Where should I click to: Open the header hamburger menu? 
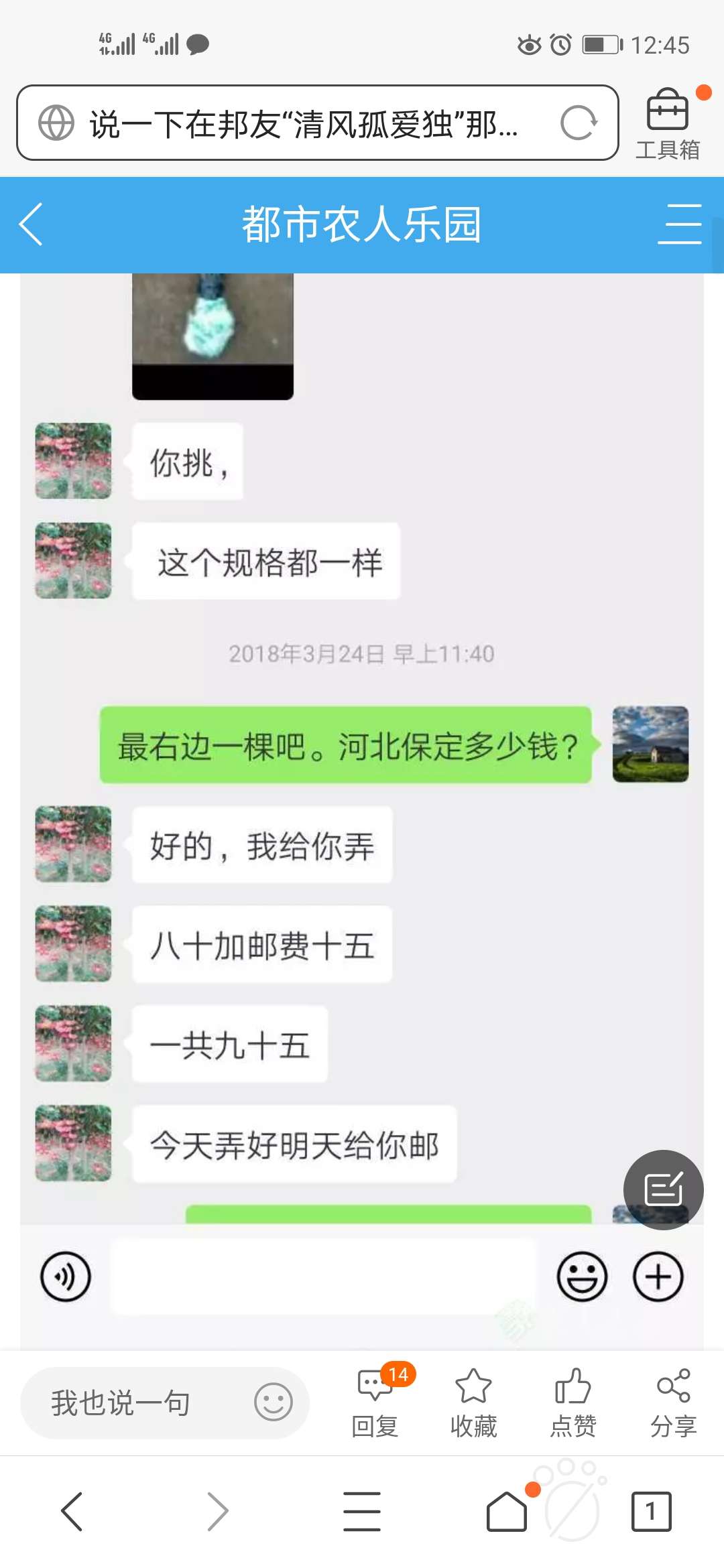point(680,224)
